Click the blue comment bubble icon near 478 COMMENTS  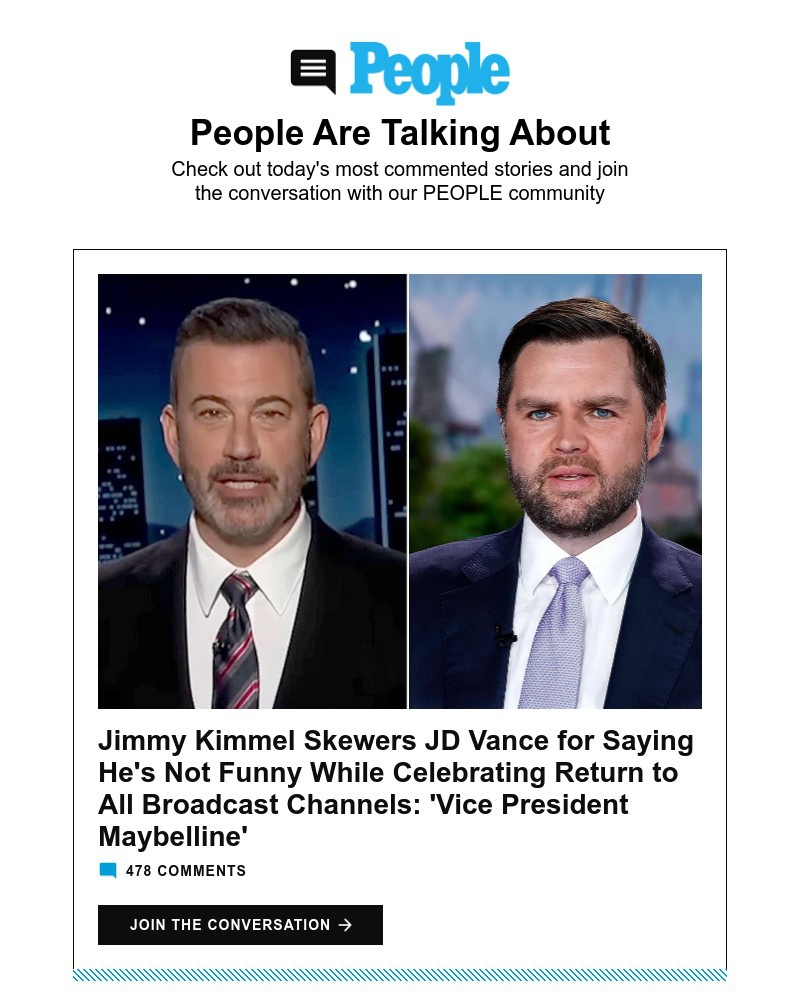pos(107,870)
